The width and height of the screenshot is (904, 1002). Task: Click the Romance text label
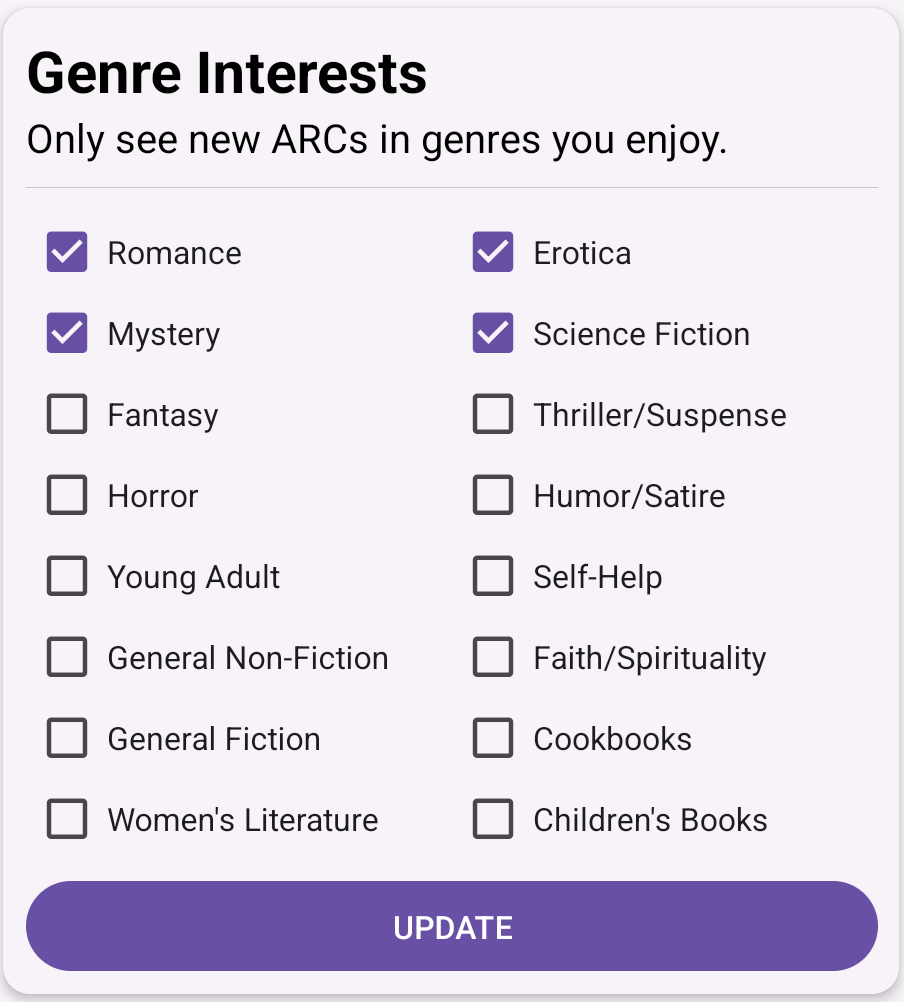pos(174,253)
